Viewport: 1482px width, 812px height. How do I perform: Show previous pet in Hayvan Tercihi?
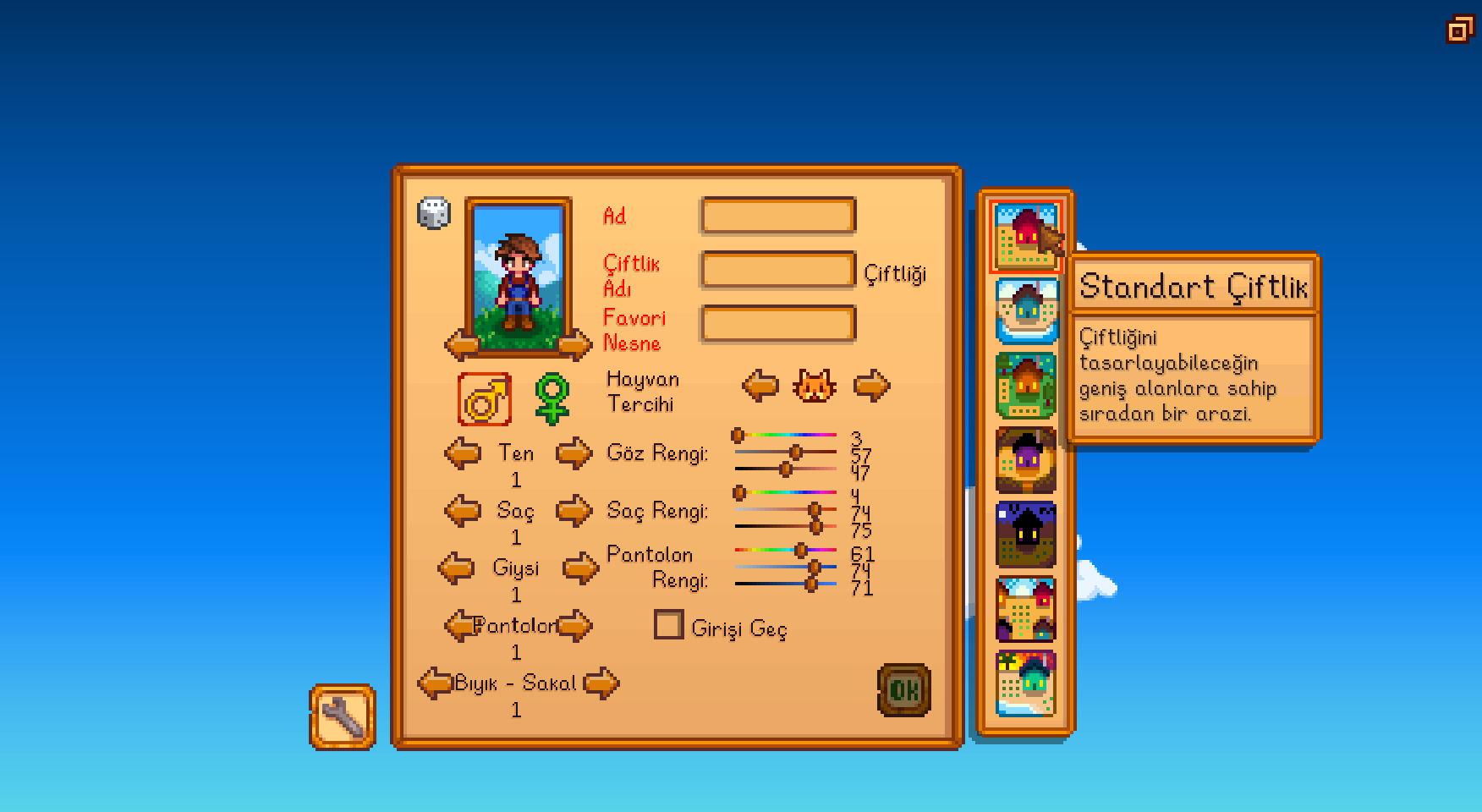pos(760,386)
